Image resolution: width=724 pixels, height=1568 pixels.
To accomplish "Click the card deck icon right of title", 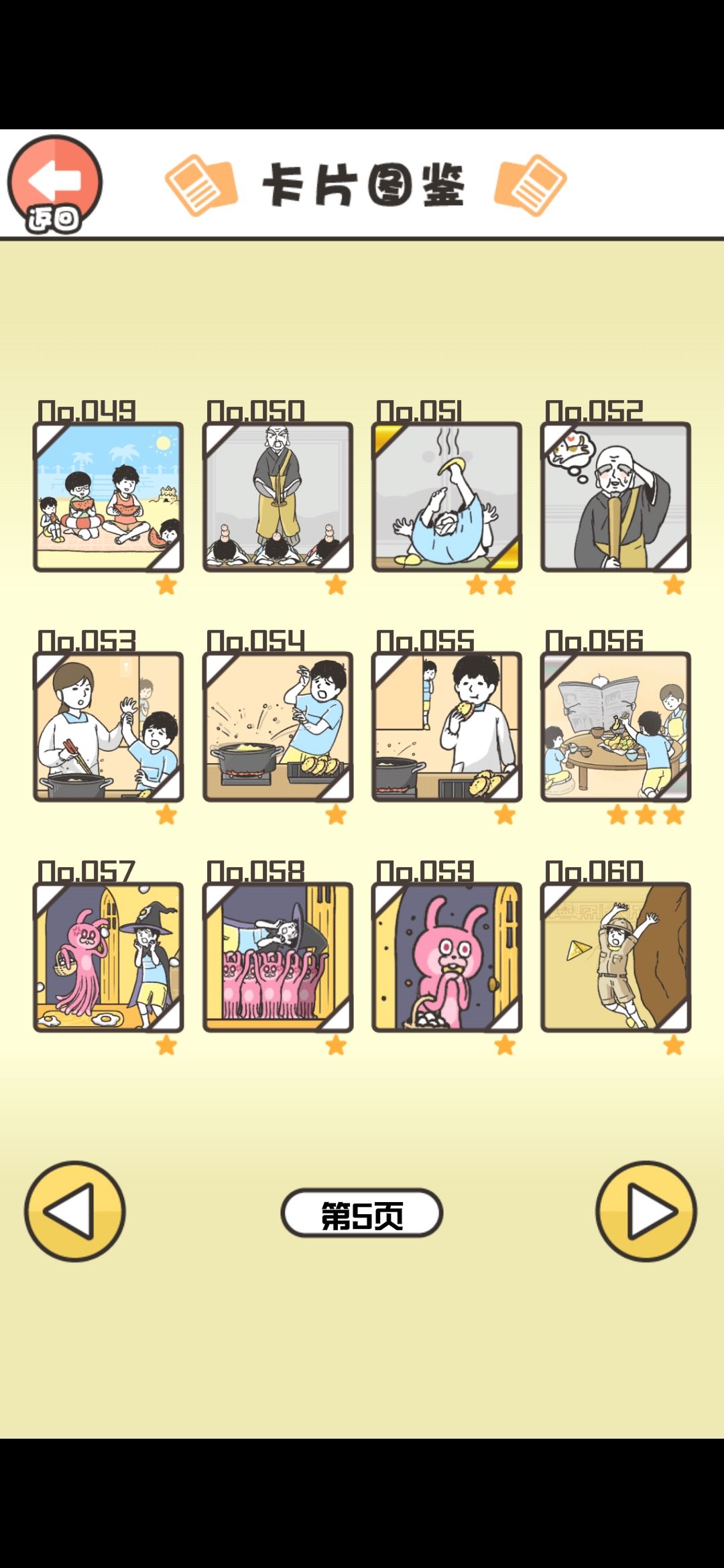I will tap(532, 185).
